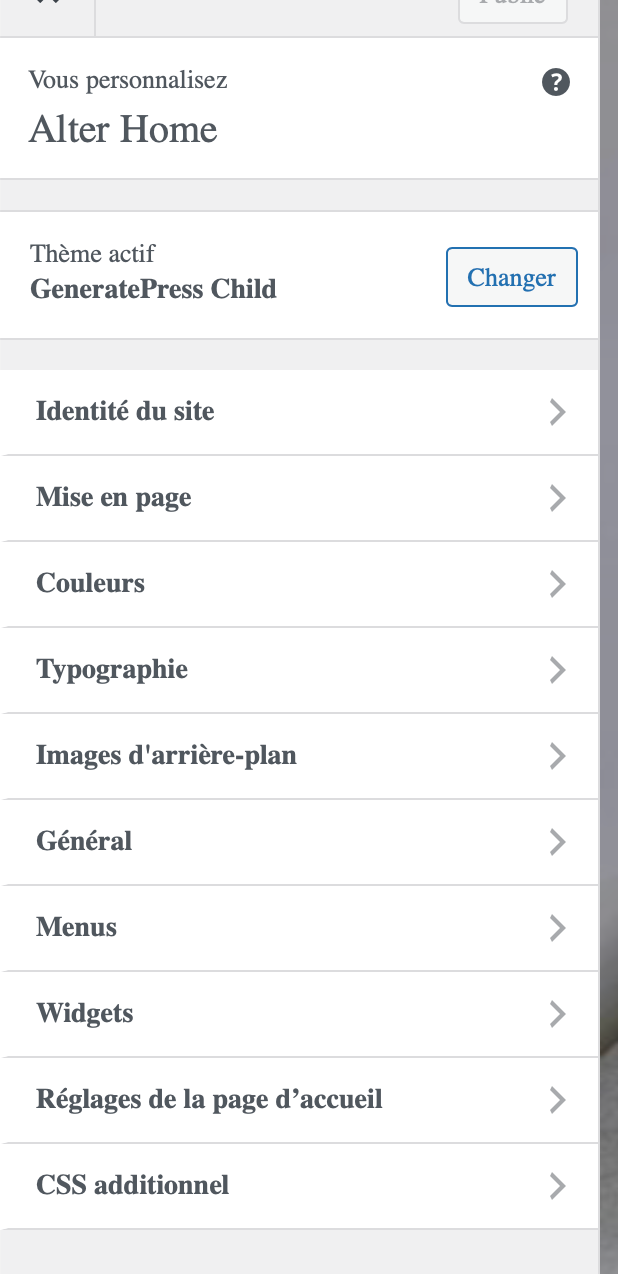Screen dimensions: 618x1274
Task: Open the Général section
Action: point(300,842)
